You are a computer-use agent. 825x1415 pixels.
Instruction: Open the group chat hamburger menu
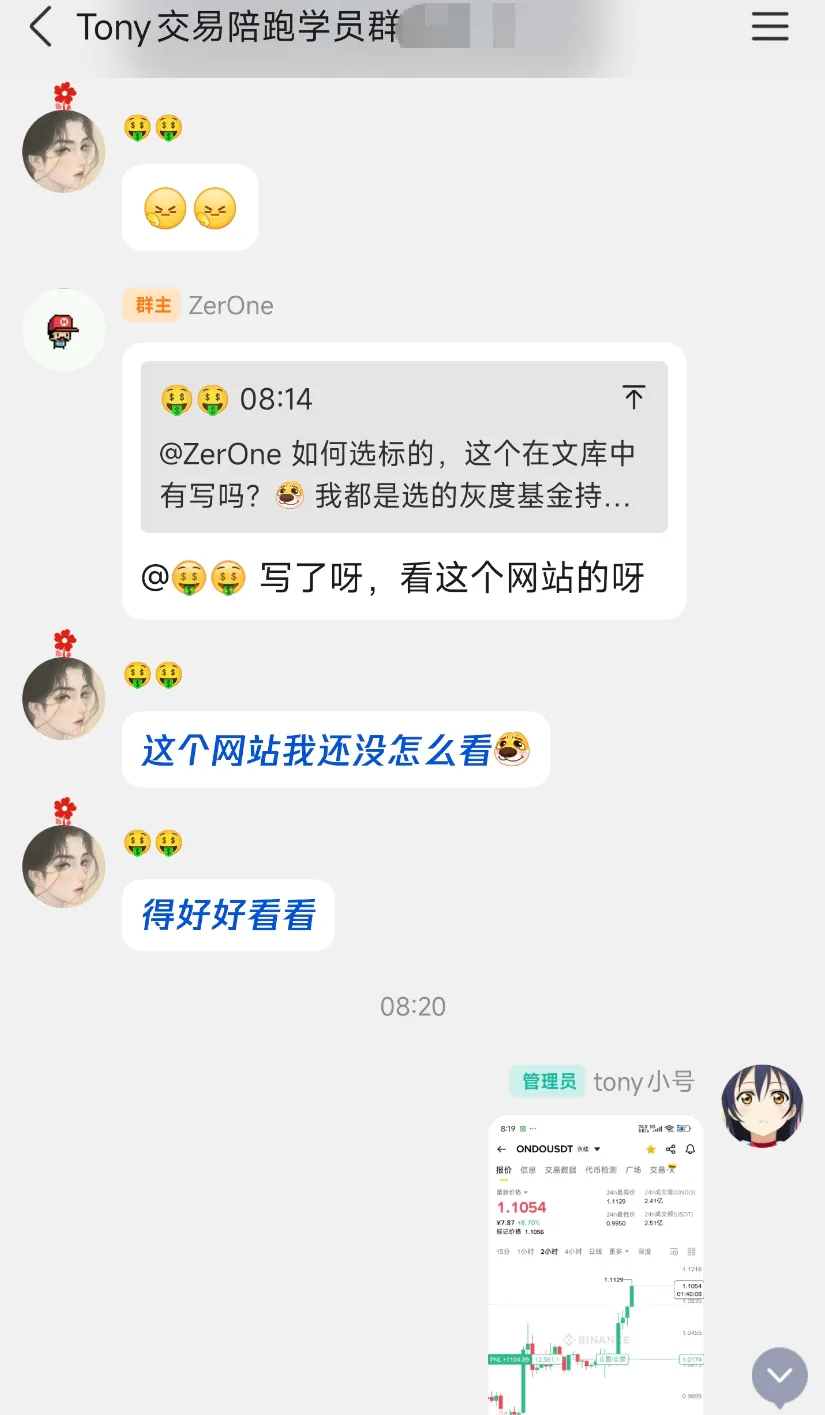point(770,27)
